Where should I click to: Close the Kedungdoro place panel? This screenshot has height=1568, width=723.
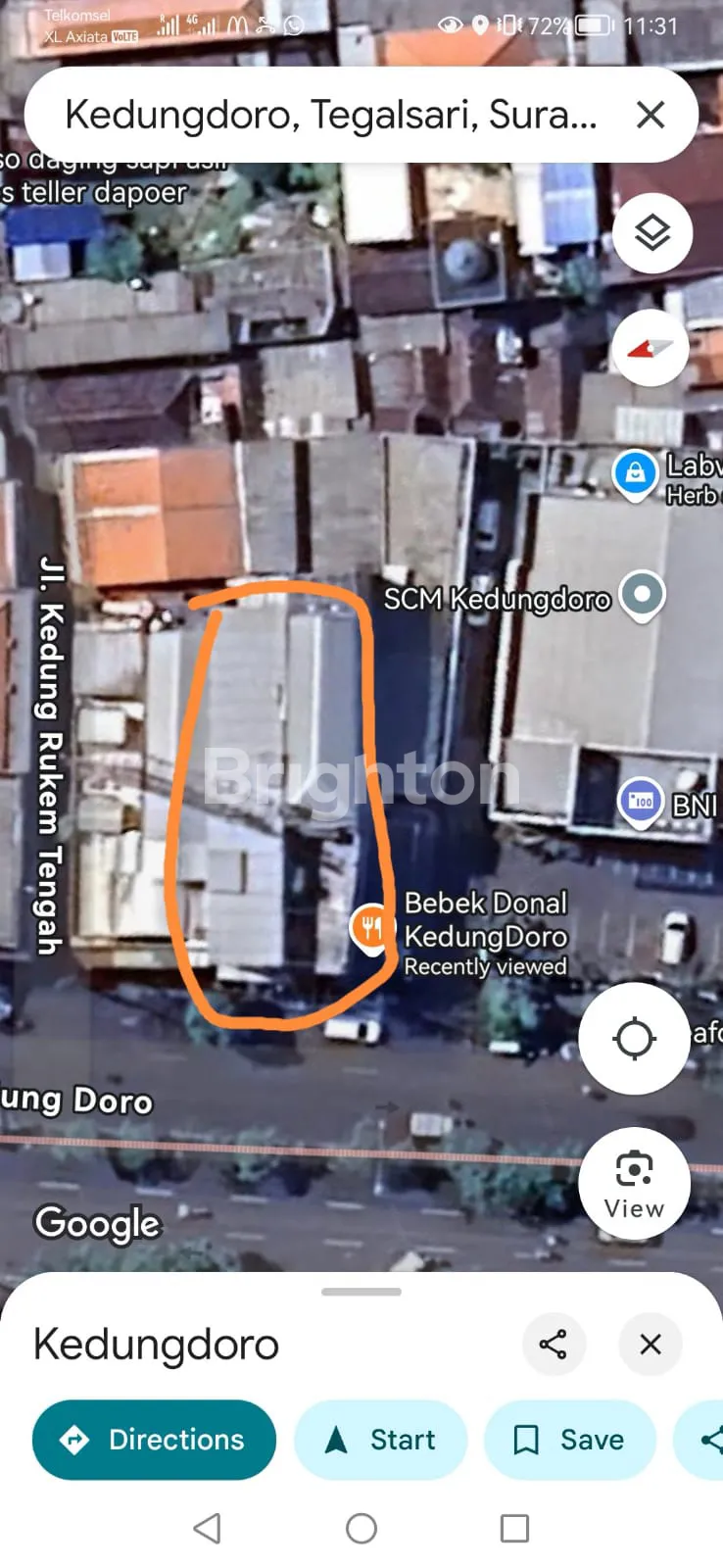pyautogui.click(x=651, y=1345)
